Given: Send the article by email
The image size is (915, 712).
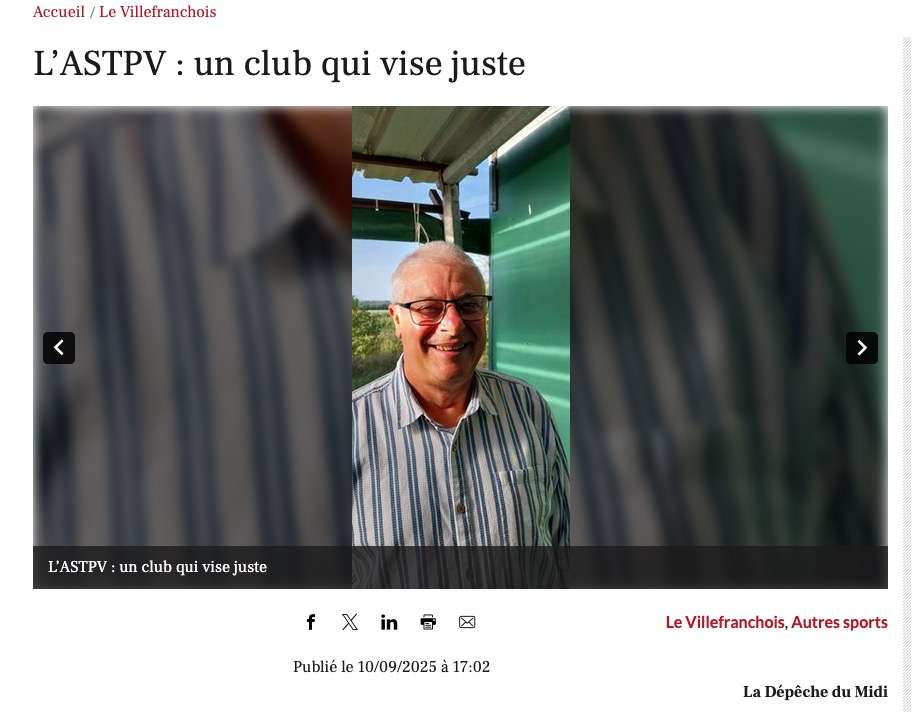Looking at the screenshot, I should [x=467, y=622].
